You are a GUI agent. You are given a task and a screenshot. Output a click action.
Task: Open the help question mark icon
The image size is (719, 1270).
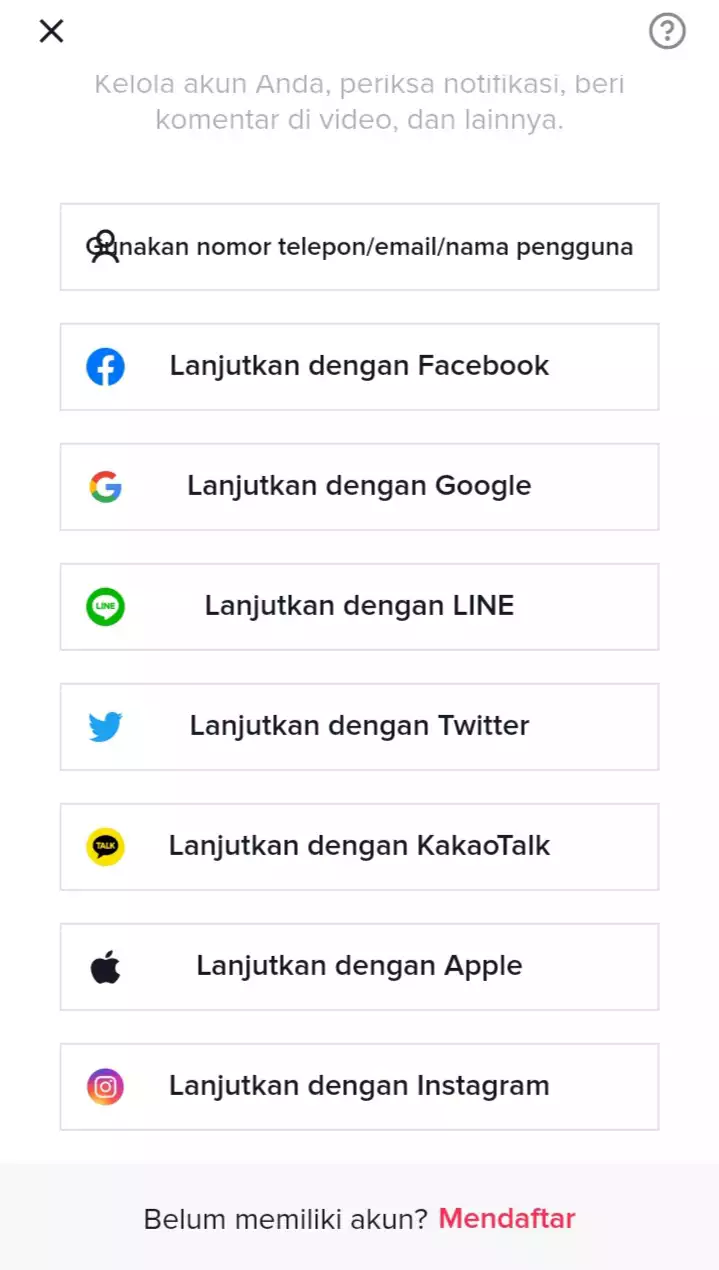coord(667,31)
